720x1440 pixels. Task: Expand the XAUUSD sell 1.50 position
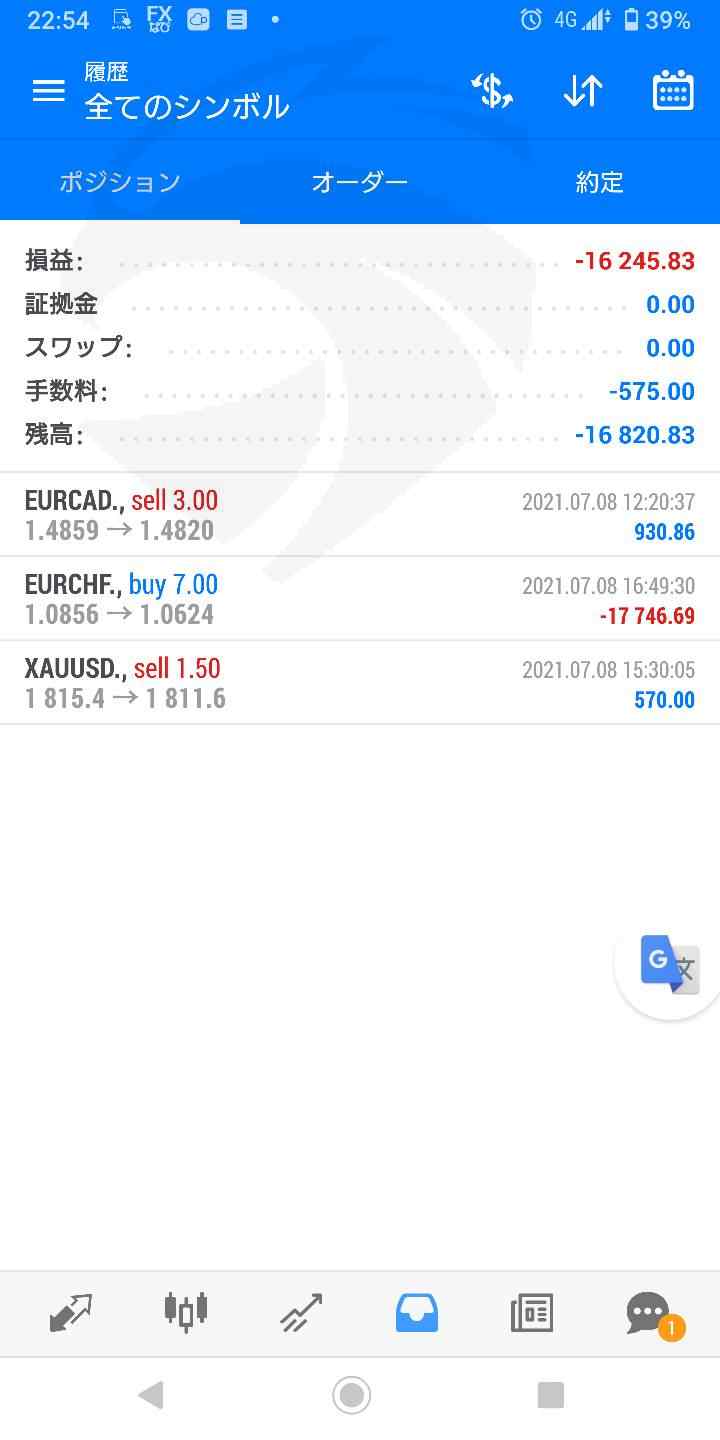tap(360, 683)
